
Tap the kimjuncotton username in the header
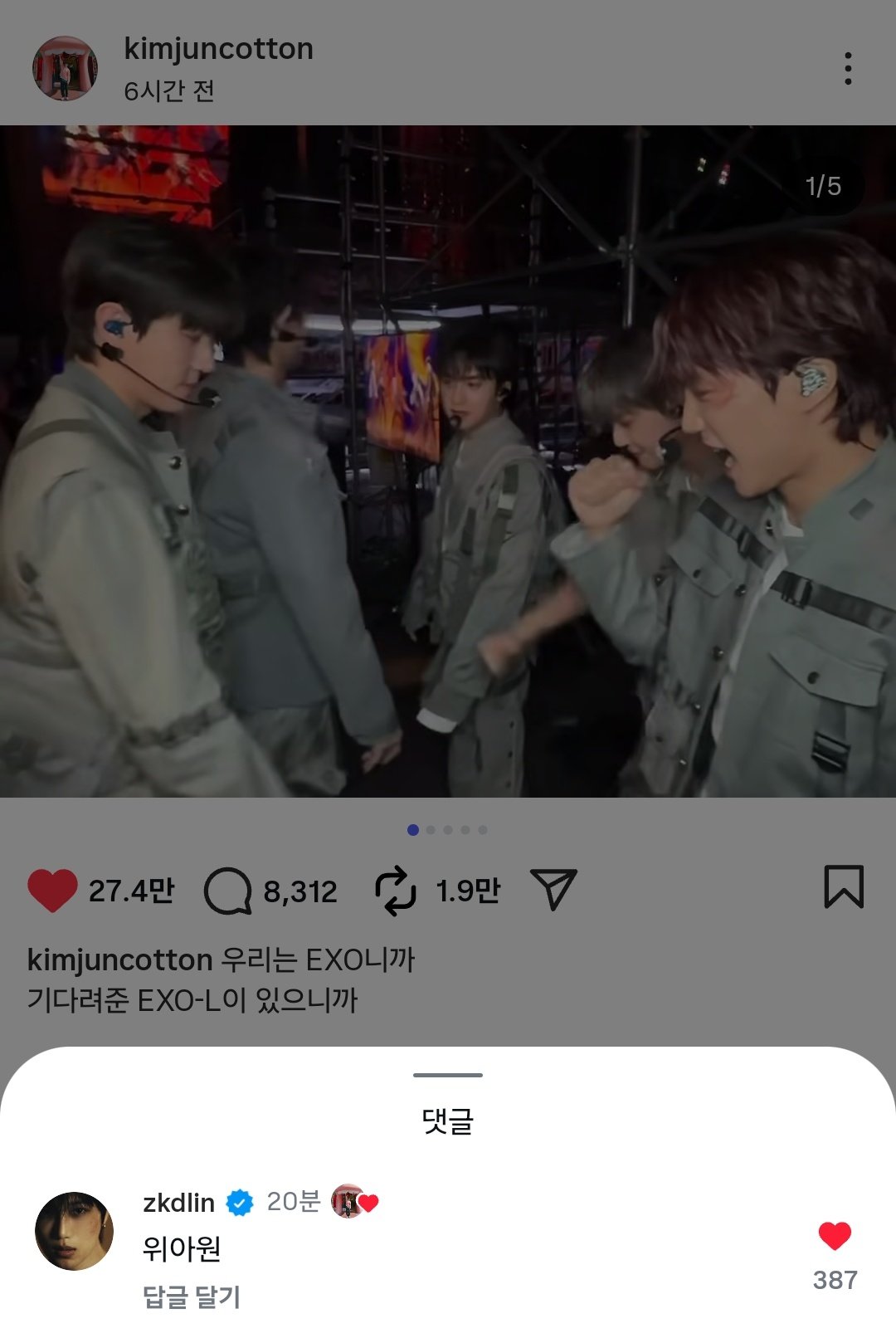pos(218,49)
